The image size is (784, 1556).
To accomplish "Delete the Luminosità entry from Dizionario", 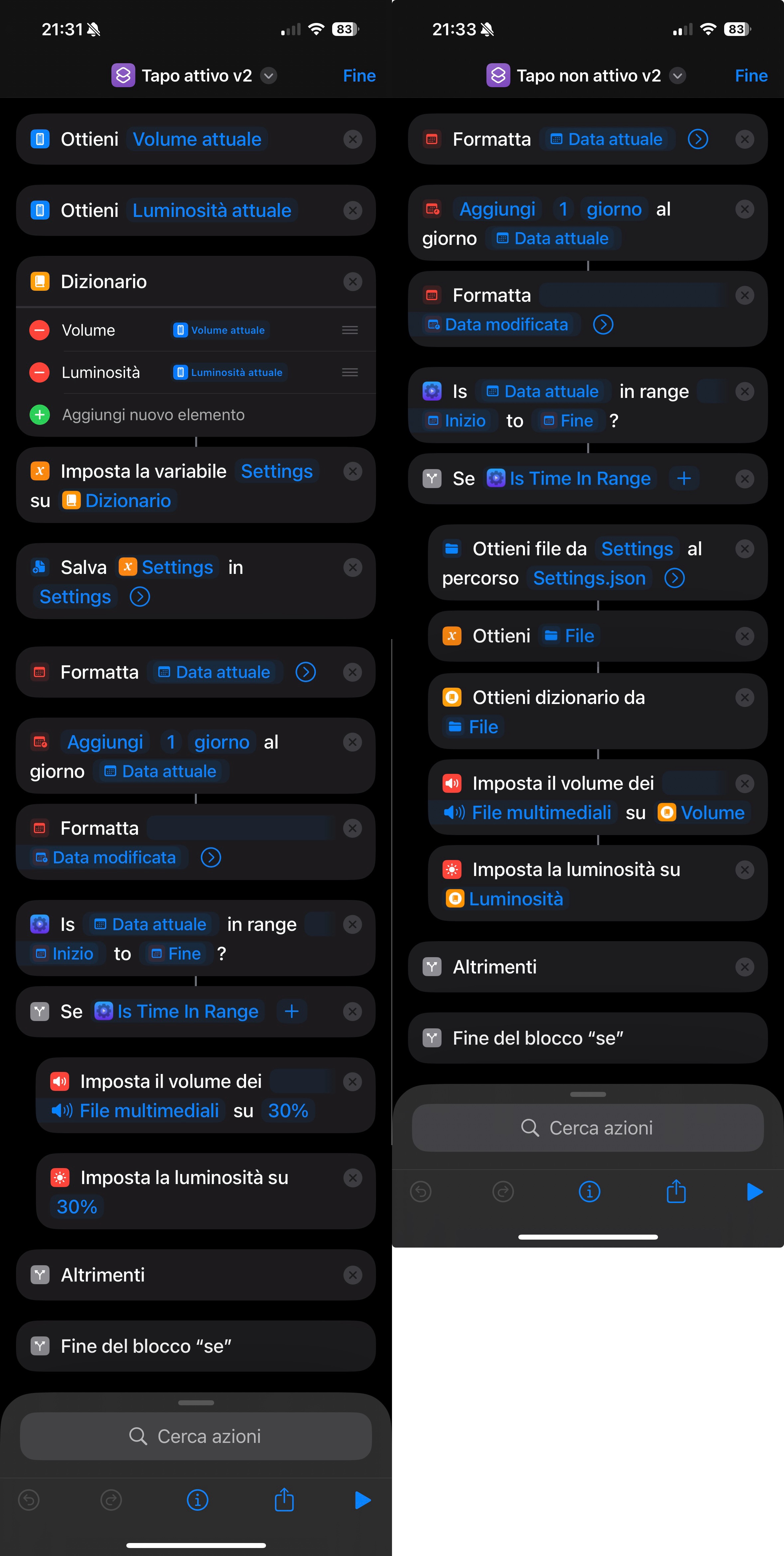I will (x=39, y=373).
